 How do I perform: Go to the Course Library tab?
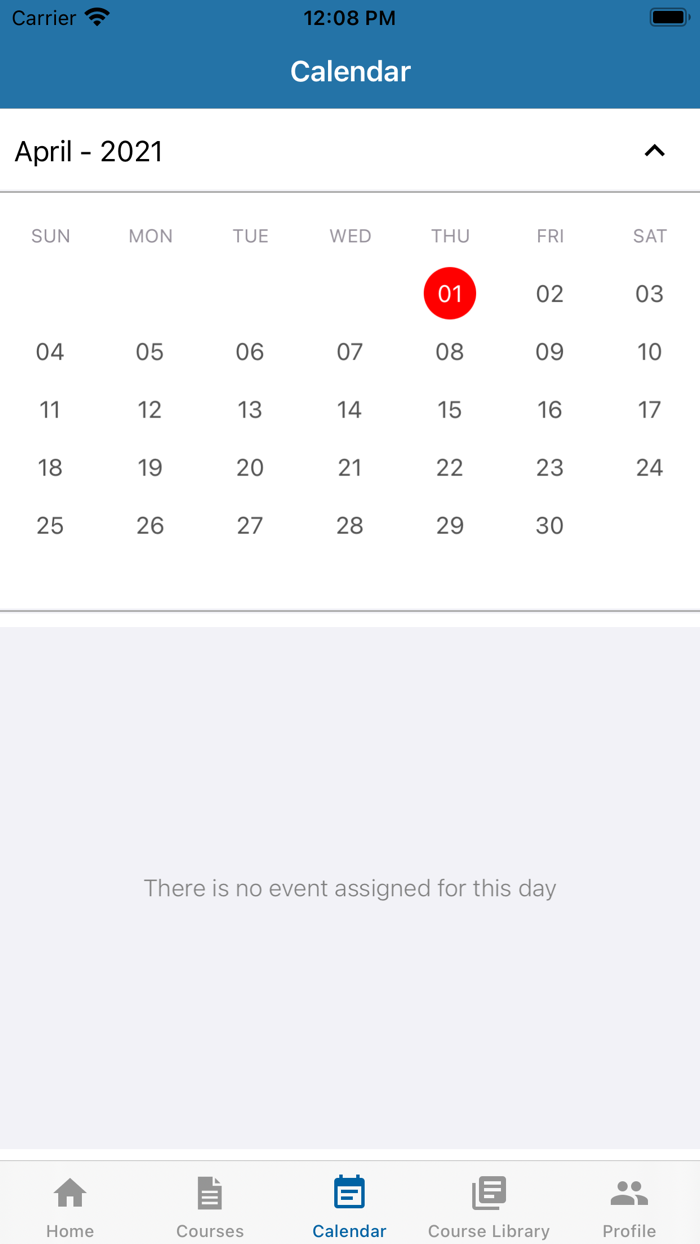pyautogui.click(x=489, y=1205)
